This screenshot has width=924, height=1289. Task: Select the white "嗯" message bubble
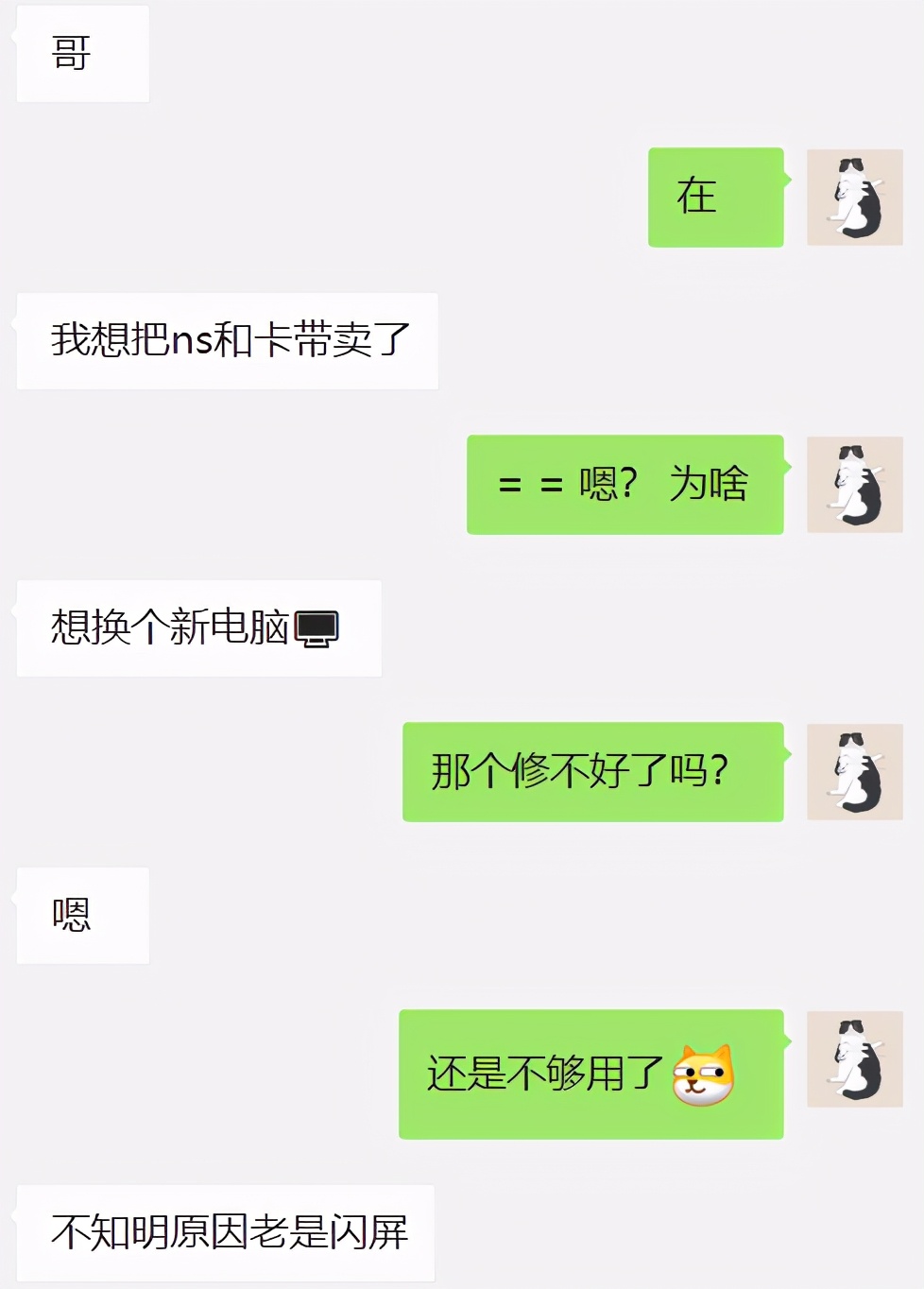click(82, 915)
